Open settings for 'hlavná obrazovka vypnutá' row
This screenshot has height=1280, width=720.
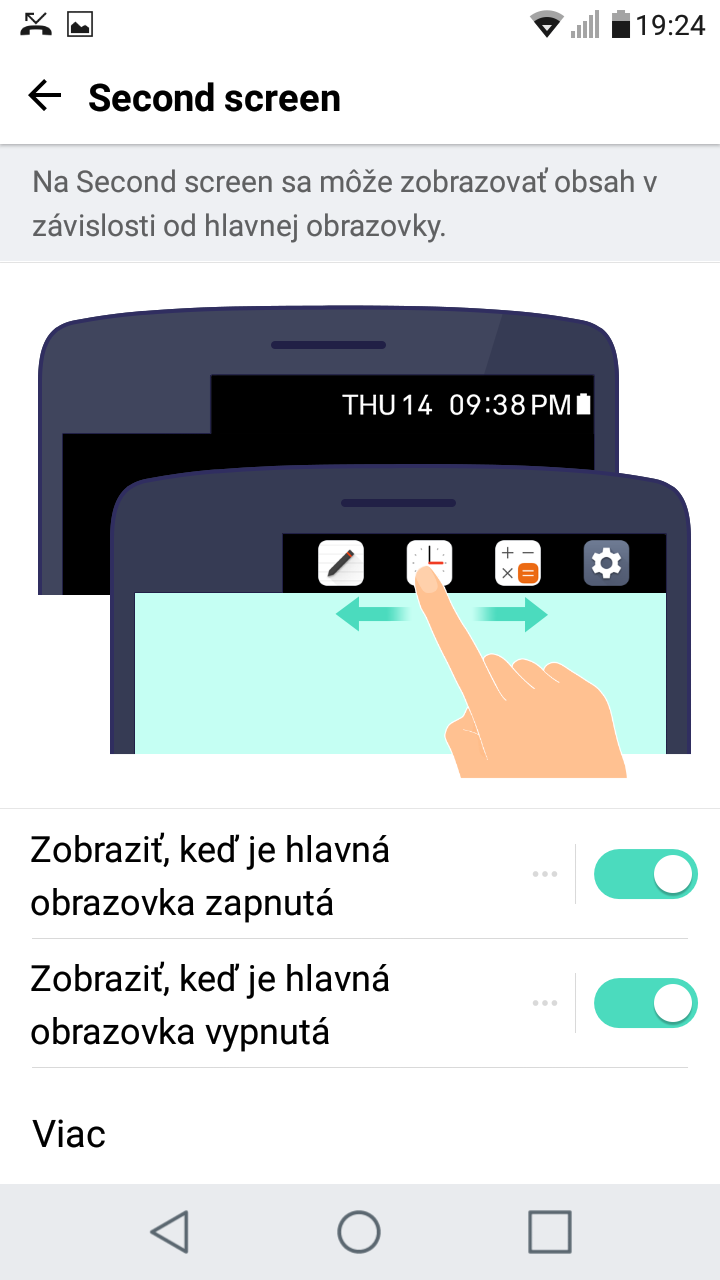point(290,1003)
